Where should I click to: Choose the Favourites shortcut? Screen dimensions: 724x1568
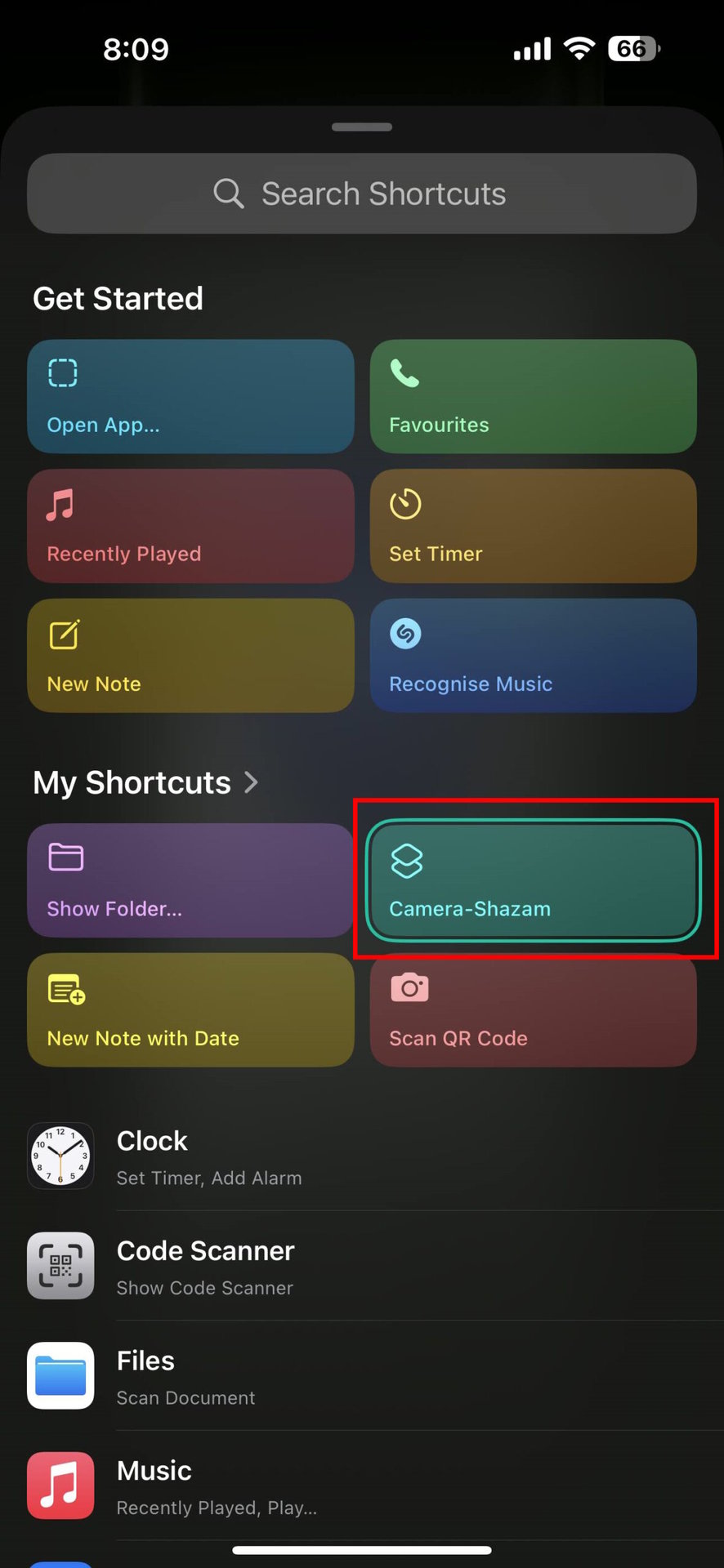tap(533, 397)
